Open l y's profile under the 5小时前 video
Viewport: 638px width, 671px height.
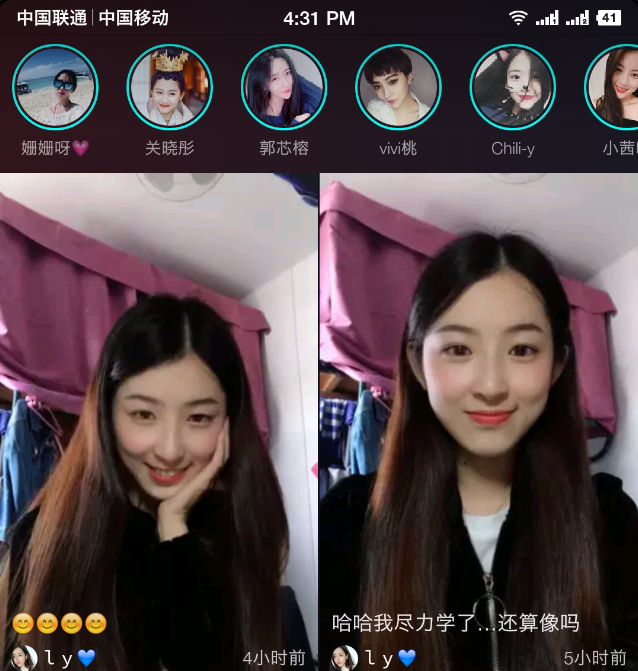(x=345, y=657)
